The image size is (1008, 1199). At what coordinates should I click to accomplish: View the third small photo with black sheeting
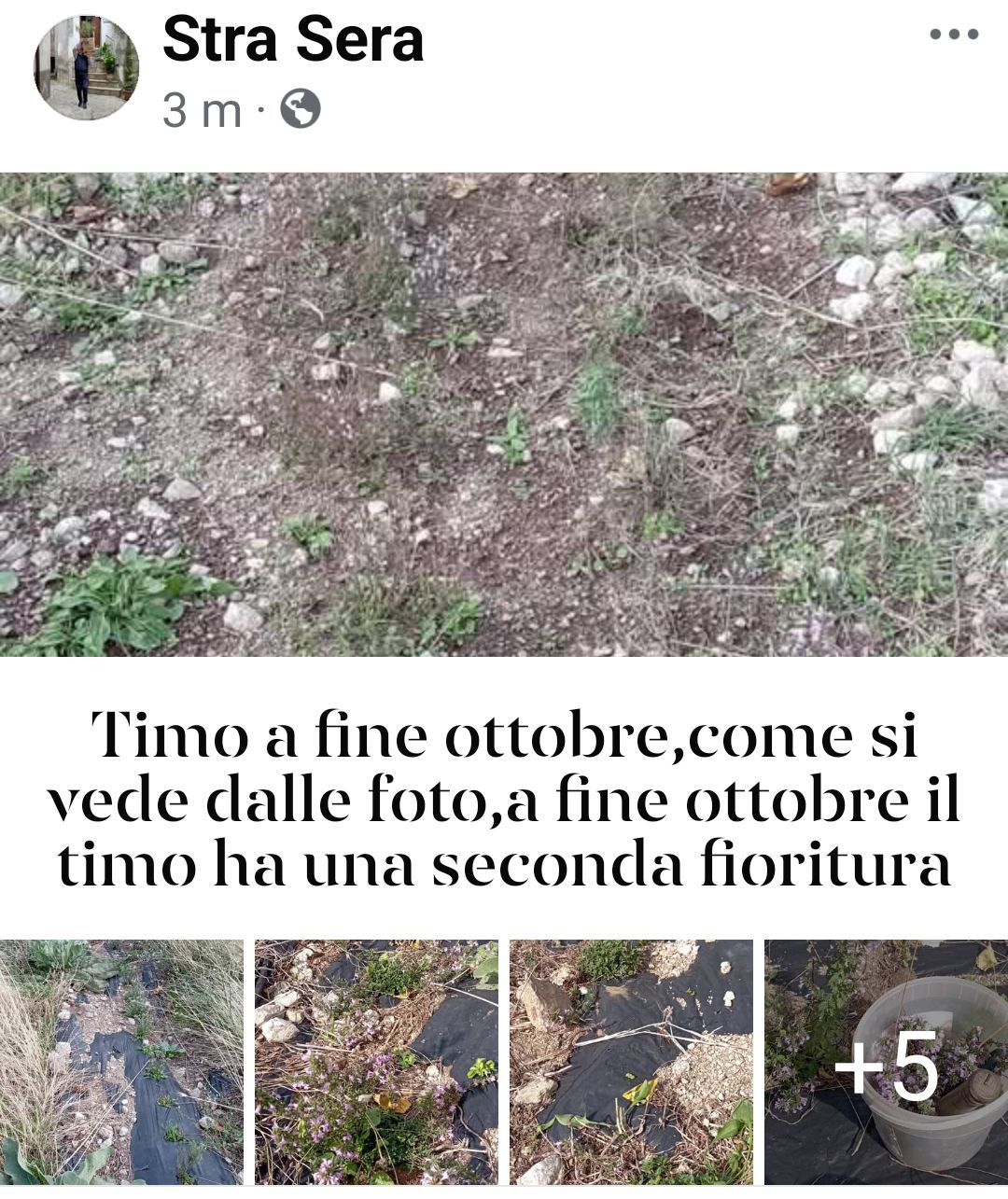pyautogui.click(x=631, y=1061)
